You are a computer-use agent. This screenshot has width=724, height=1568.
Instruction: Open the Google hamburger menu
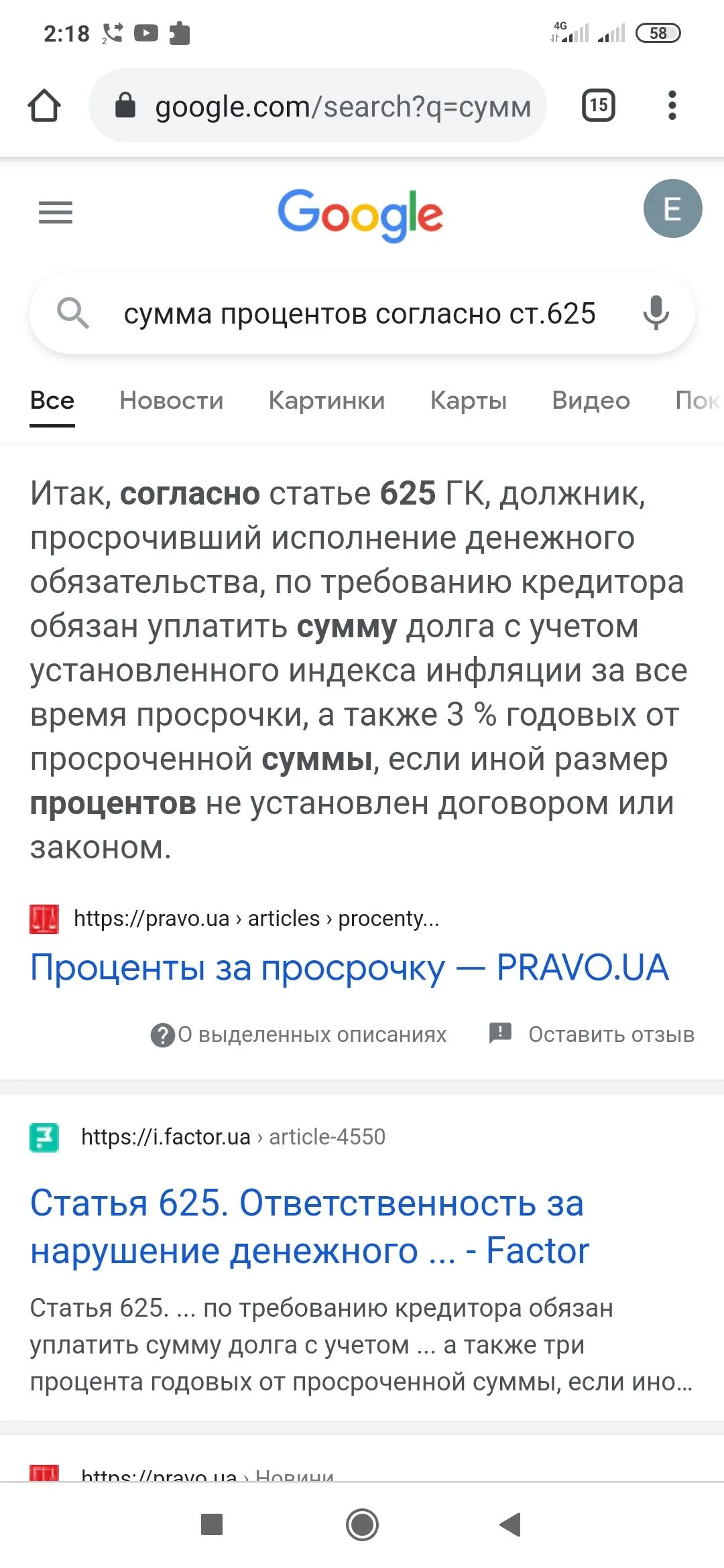[x=56, y=212]
